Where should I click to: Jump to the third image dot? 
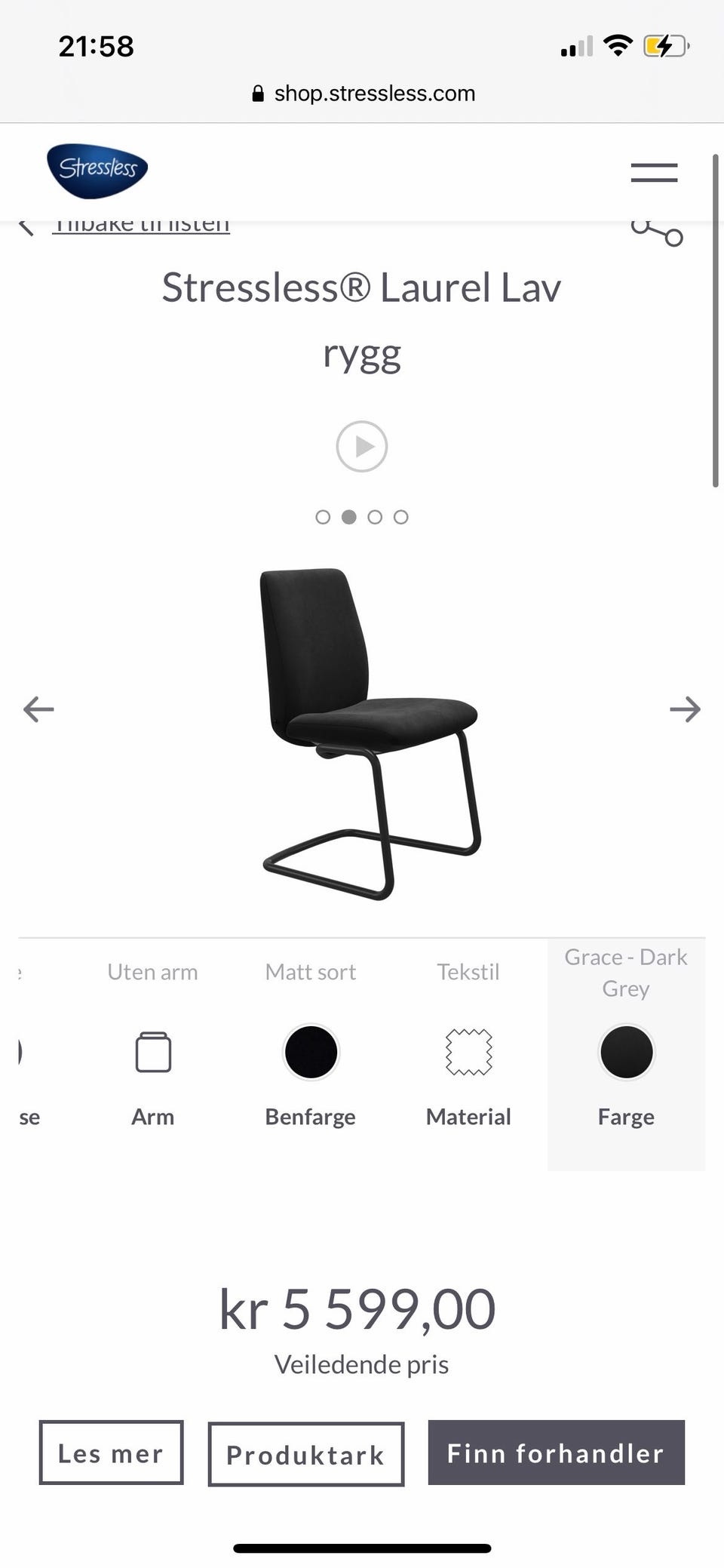point(375,517)
